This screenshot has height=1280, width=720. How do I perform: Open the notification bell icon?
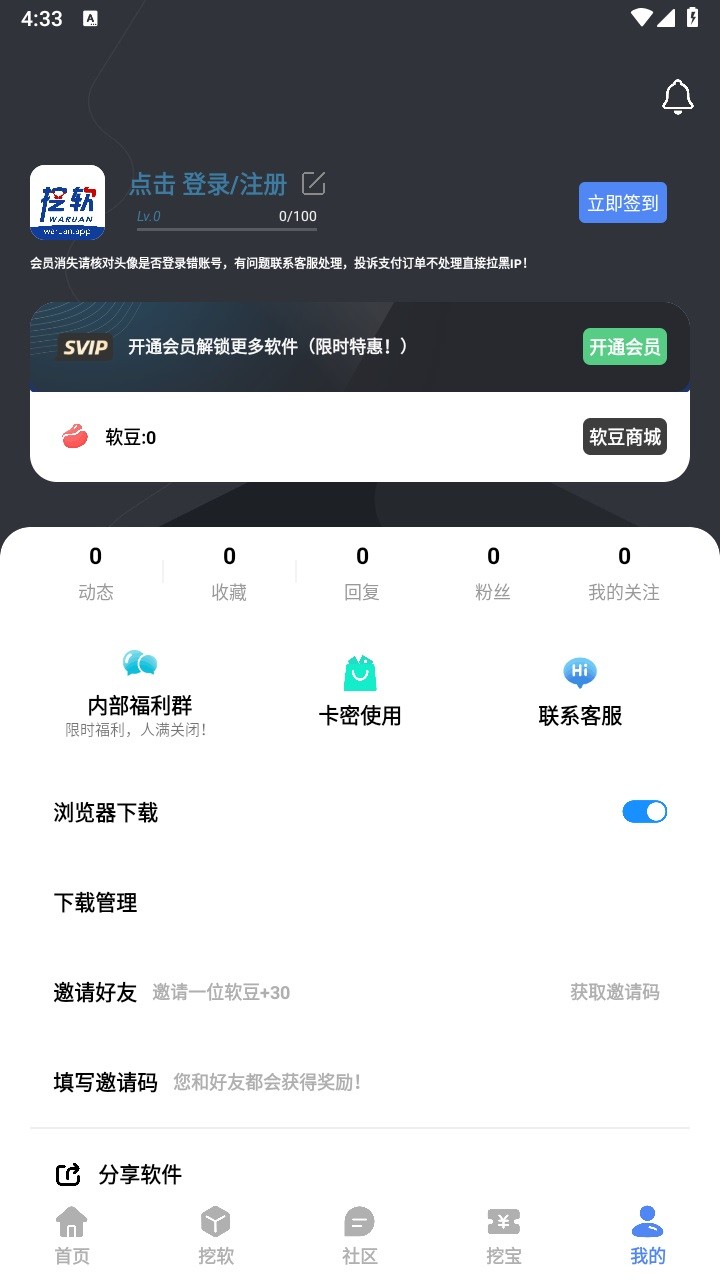click(x=676, y=95)
